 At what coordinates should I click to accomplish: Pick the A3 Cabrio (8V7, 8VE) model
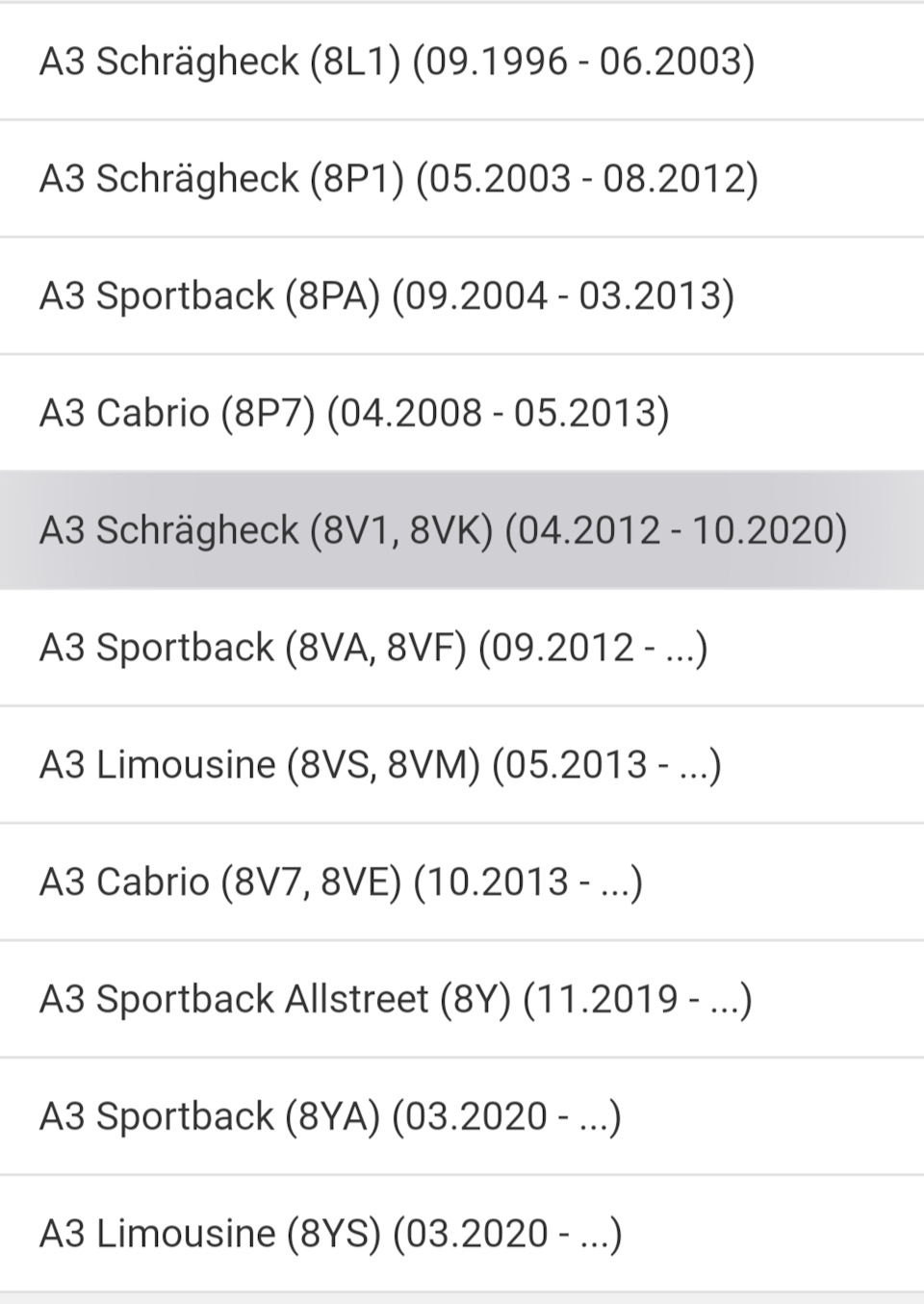(x=341, y=882)
